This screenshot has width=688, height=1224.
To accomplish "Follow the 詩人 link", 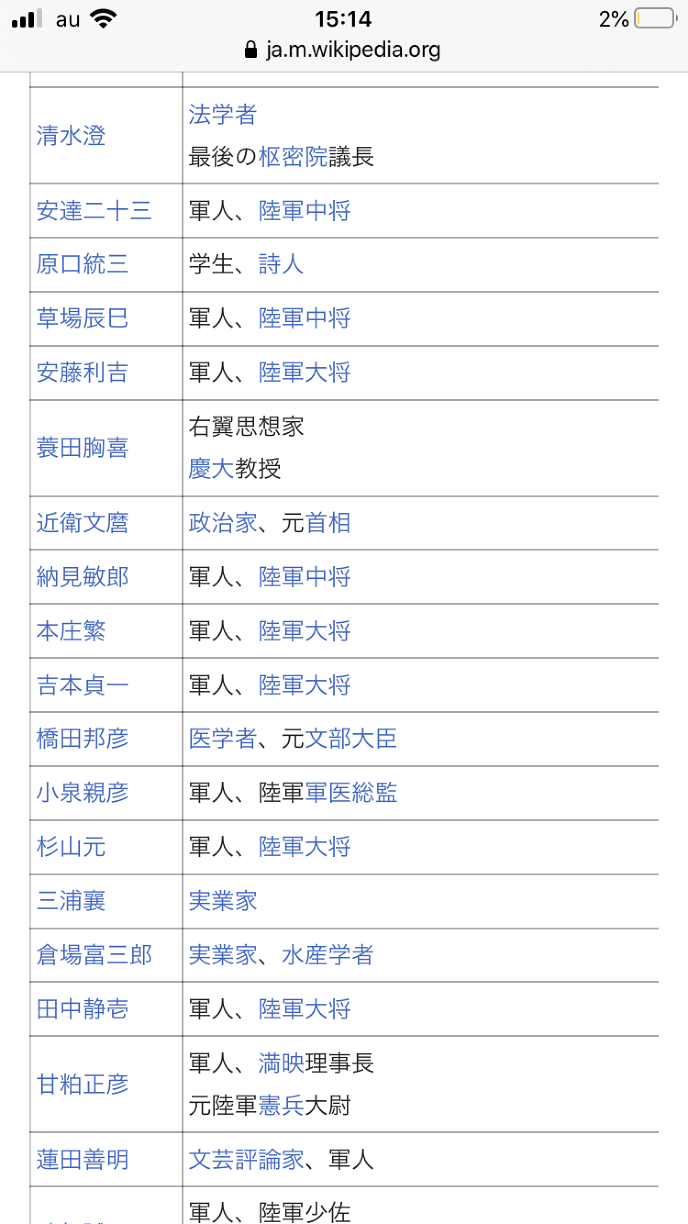I will click(281, 265).
